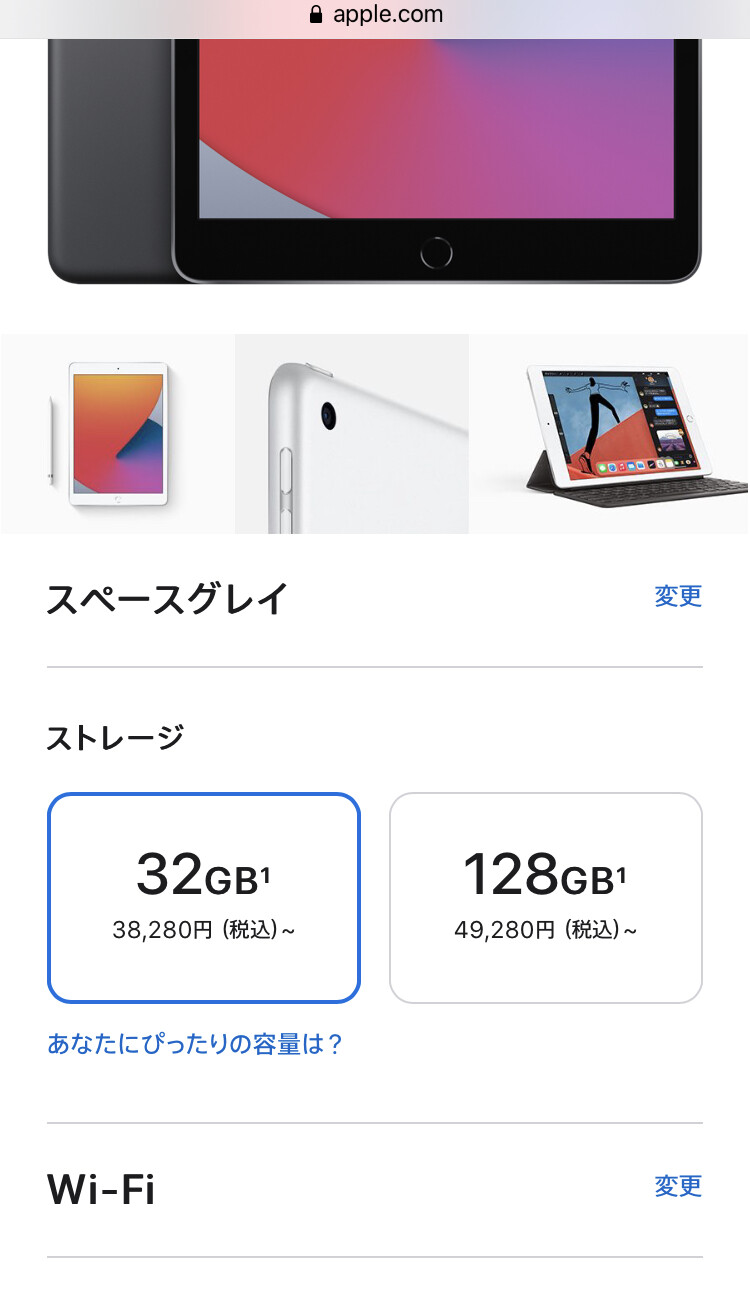Screen dimensions: 750x1294
Task: Choose the 128GB storage option
Action: (546, 898)
